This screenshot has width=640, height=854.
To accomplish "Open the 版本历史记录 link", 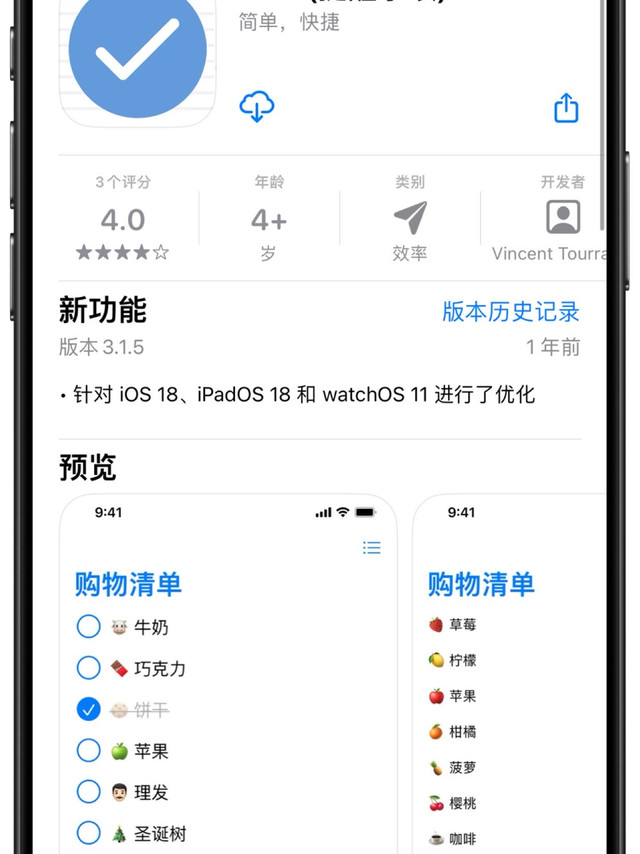I will [x=511, y=311].
